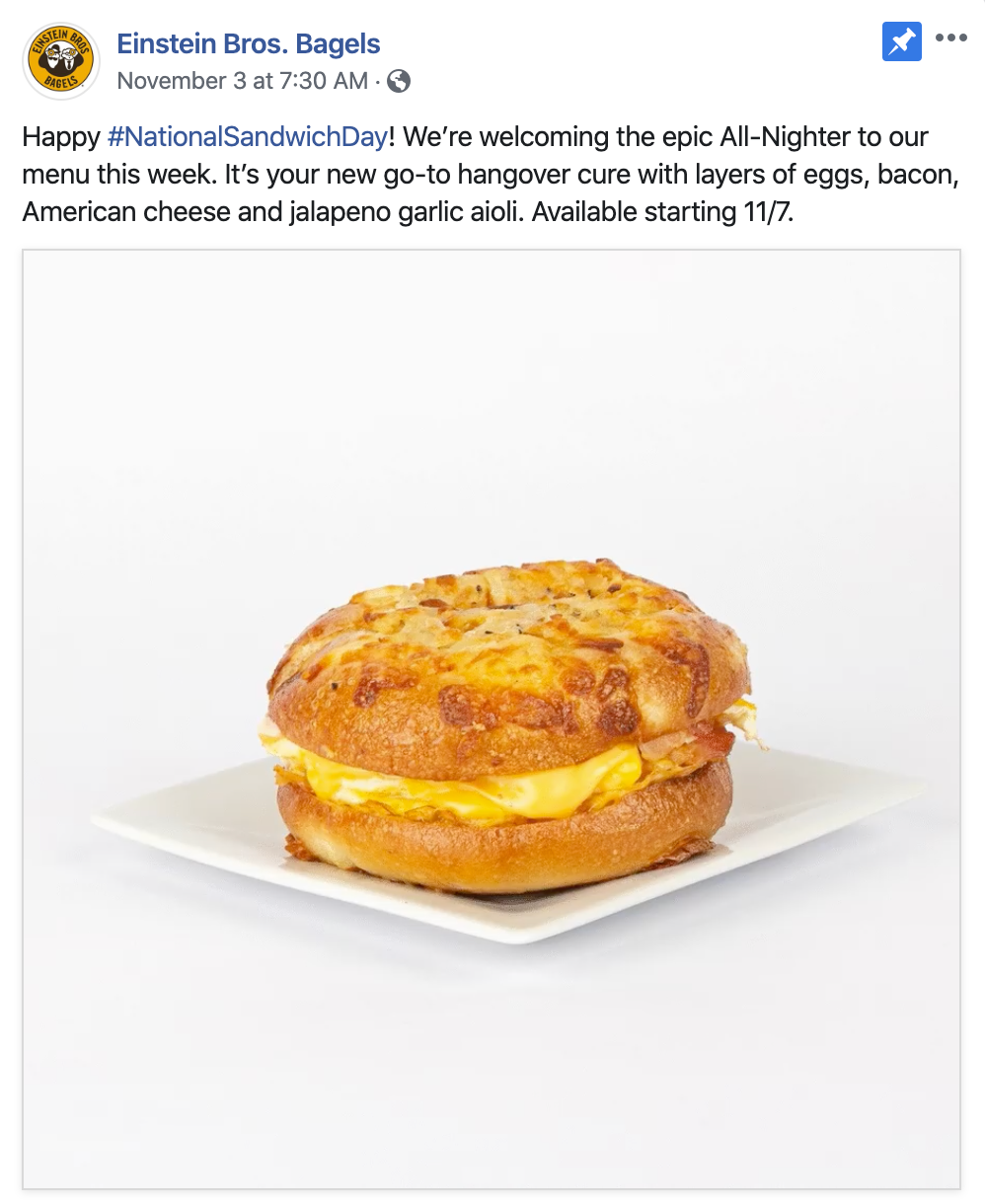Open the All-Nighter sandwich photo

point(492,718)
